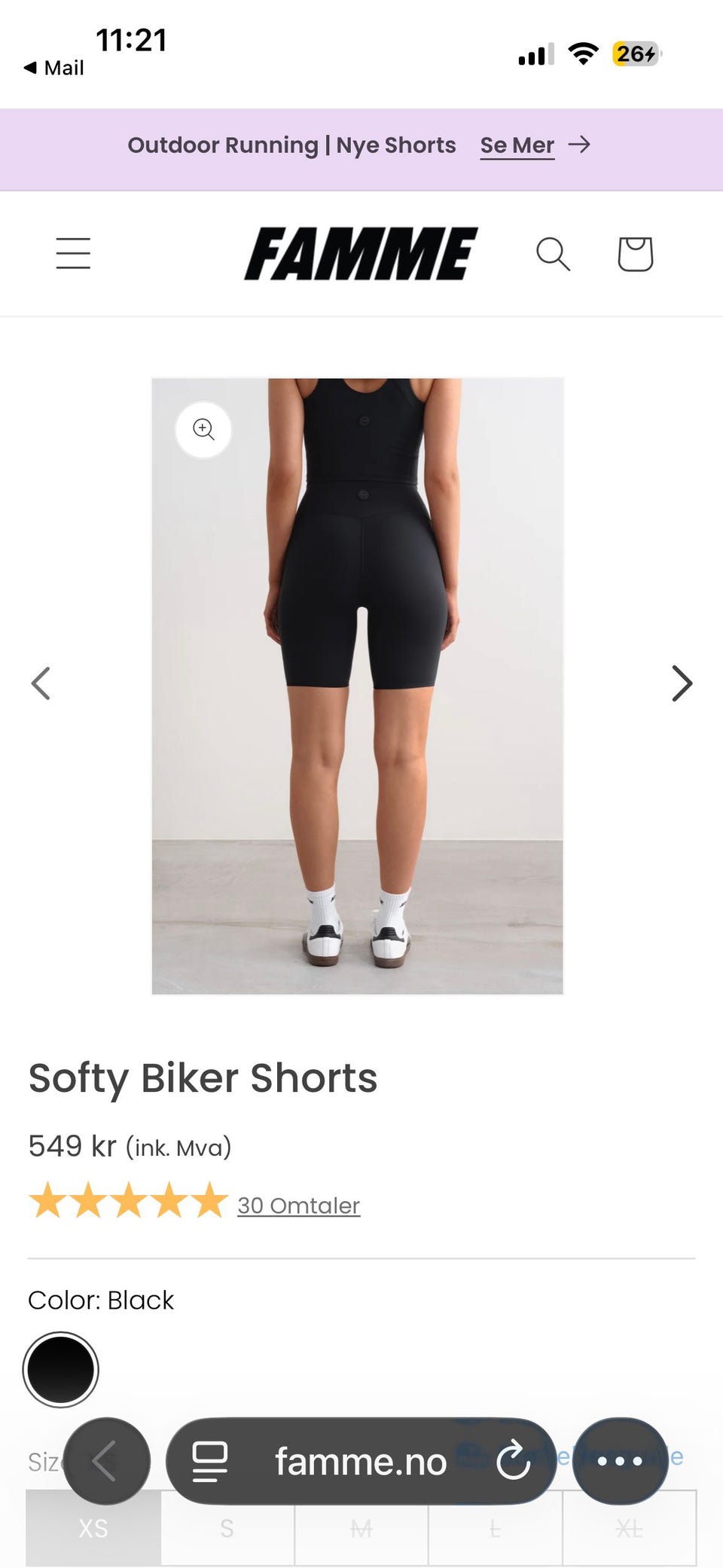The image size is (723, 1568).
Task: Reload the famme.no page
Action: [x=514, y=1461]
